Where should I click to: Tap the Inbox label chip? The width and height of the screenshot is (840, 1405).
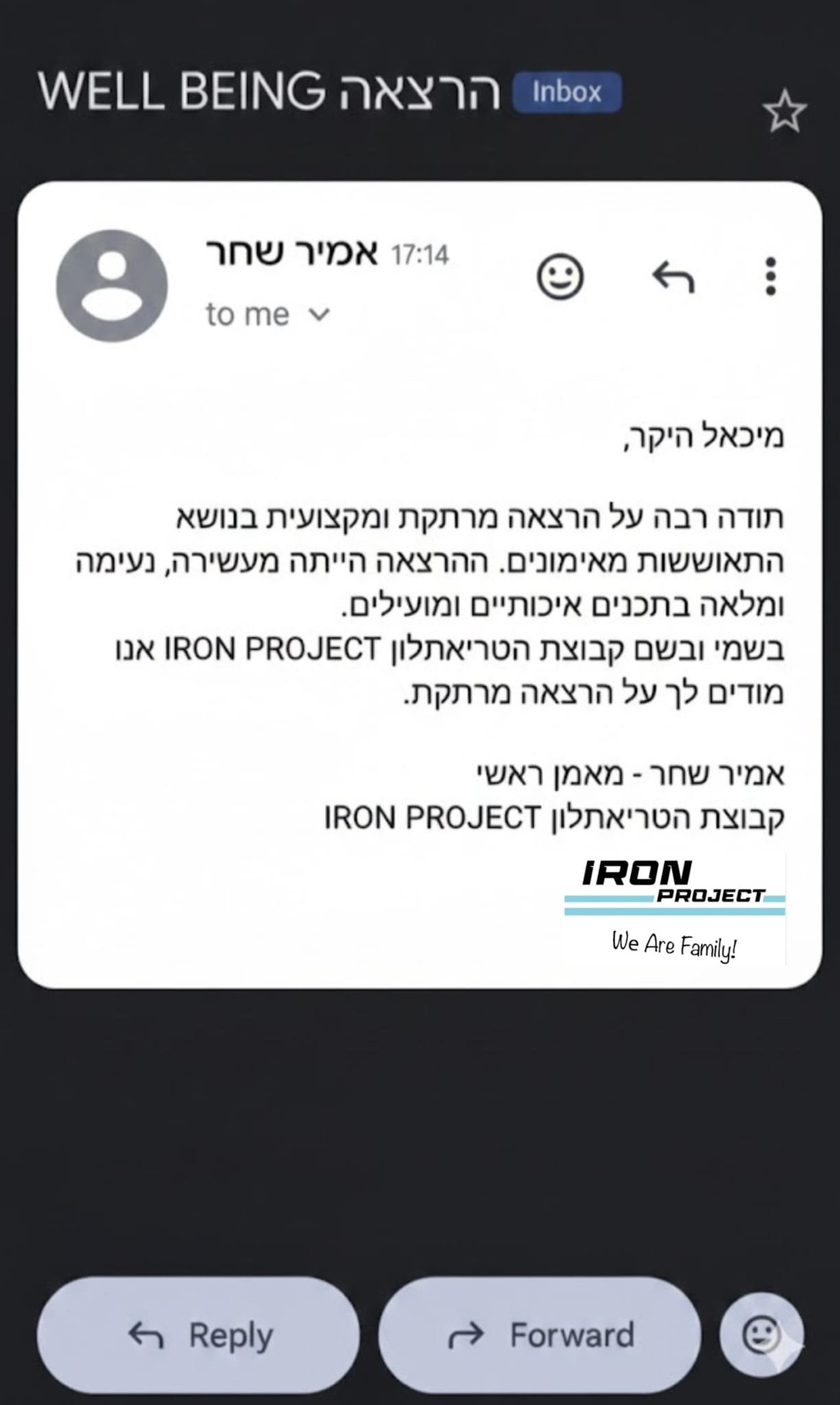pos(567,92)
